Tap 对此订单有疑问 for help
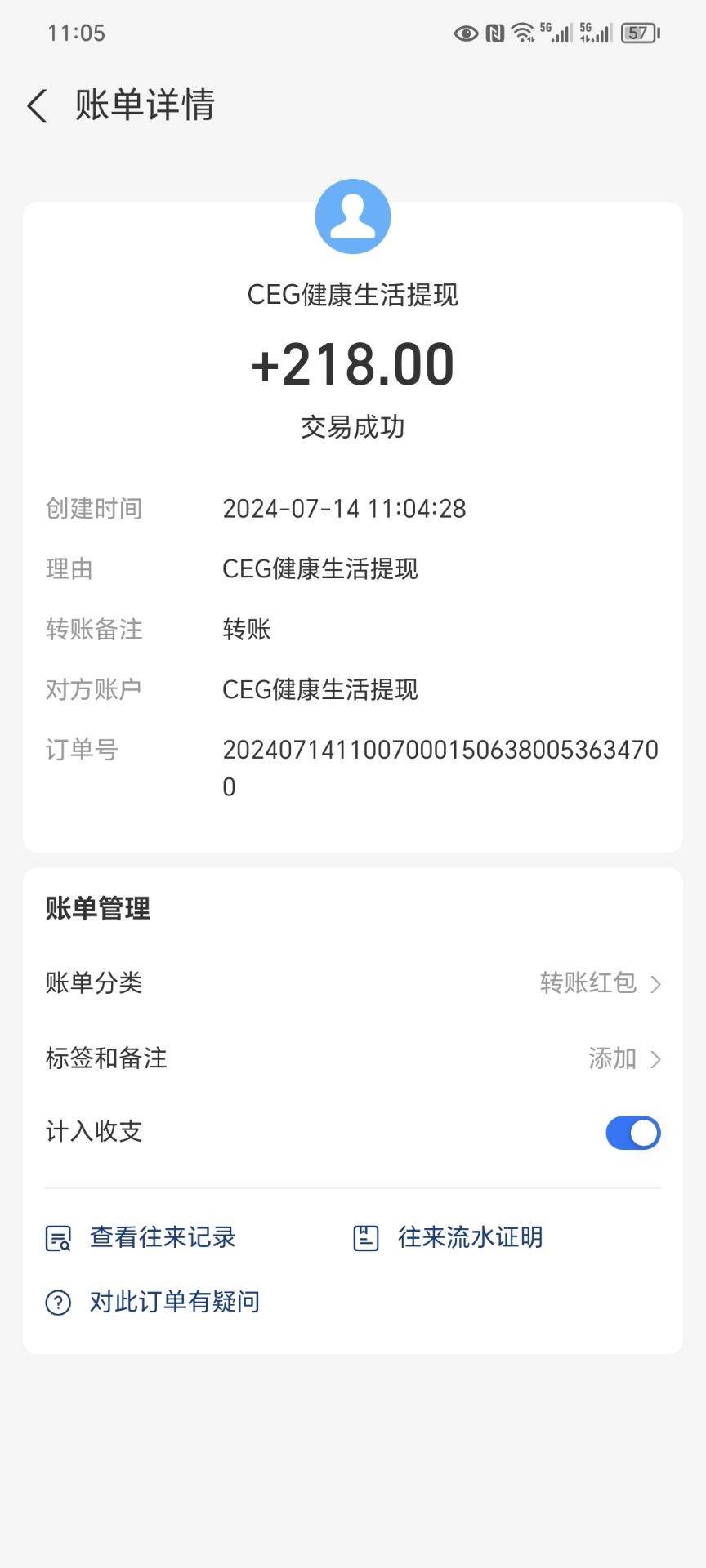706x1568 pixels. [x=153, y=1302]
